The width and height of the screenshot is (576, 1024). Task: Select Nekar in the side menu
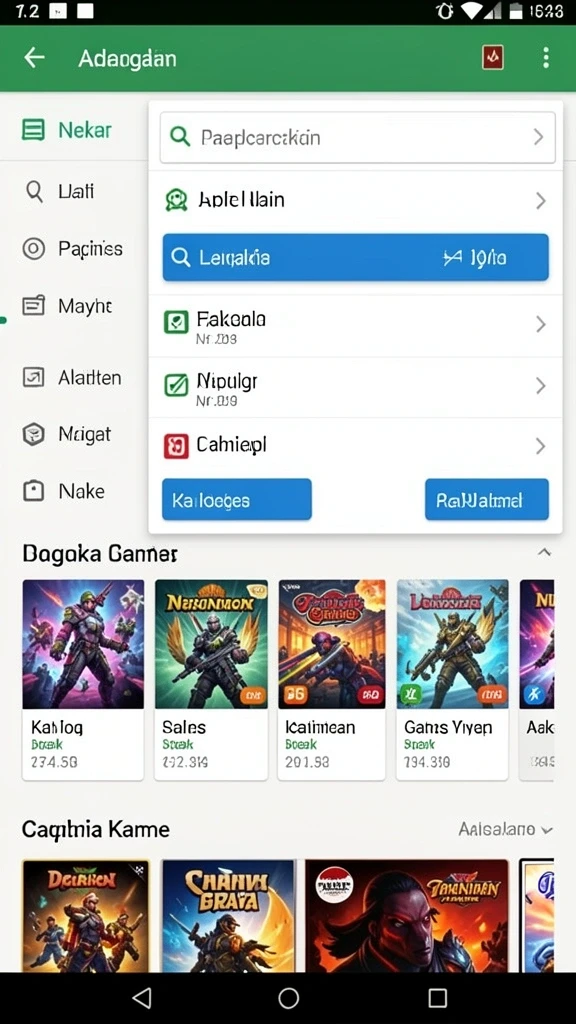point(66,130)
